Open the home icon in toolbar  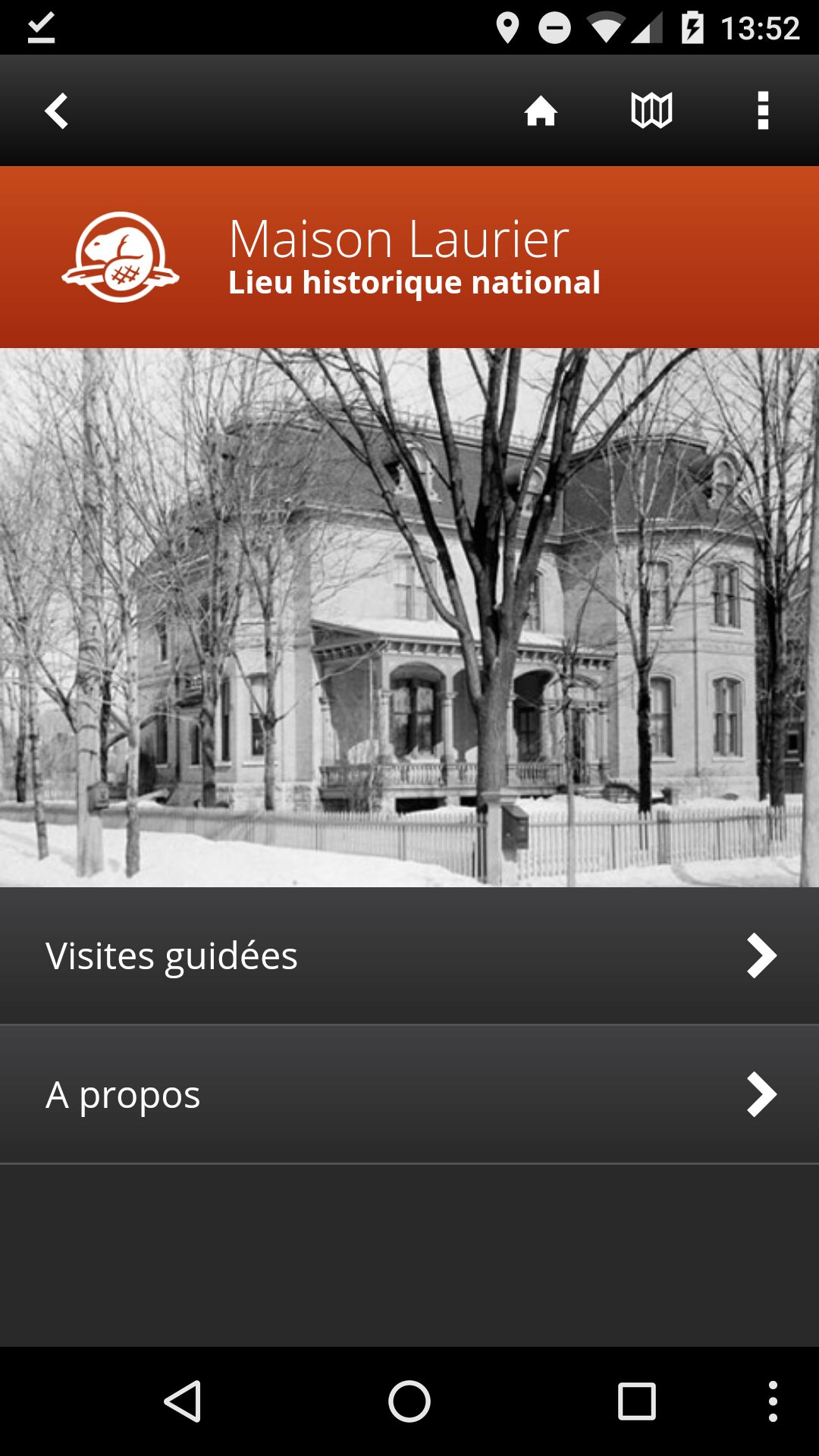[541, 111]
